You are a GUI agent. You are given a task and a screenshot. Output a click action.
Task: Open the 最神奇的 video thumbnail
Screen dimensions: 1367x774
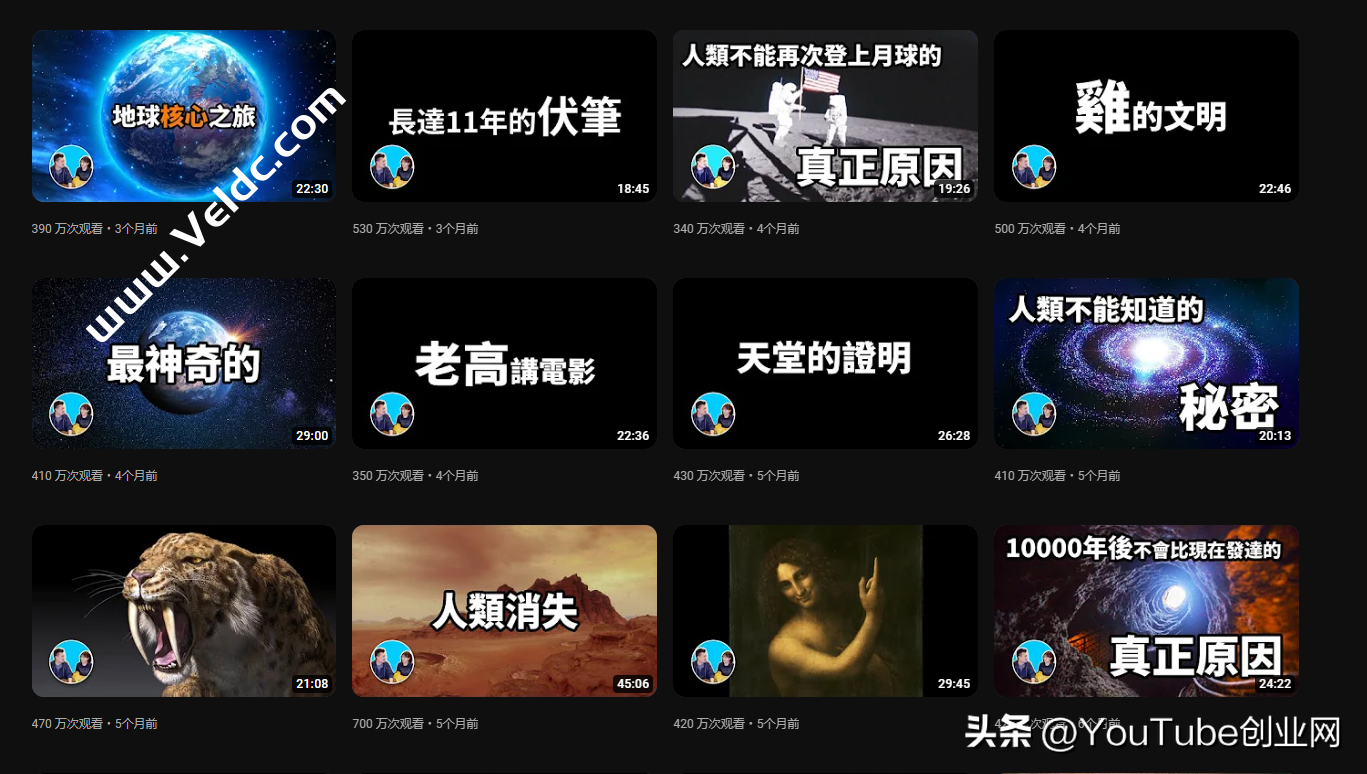coord(183,363)
